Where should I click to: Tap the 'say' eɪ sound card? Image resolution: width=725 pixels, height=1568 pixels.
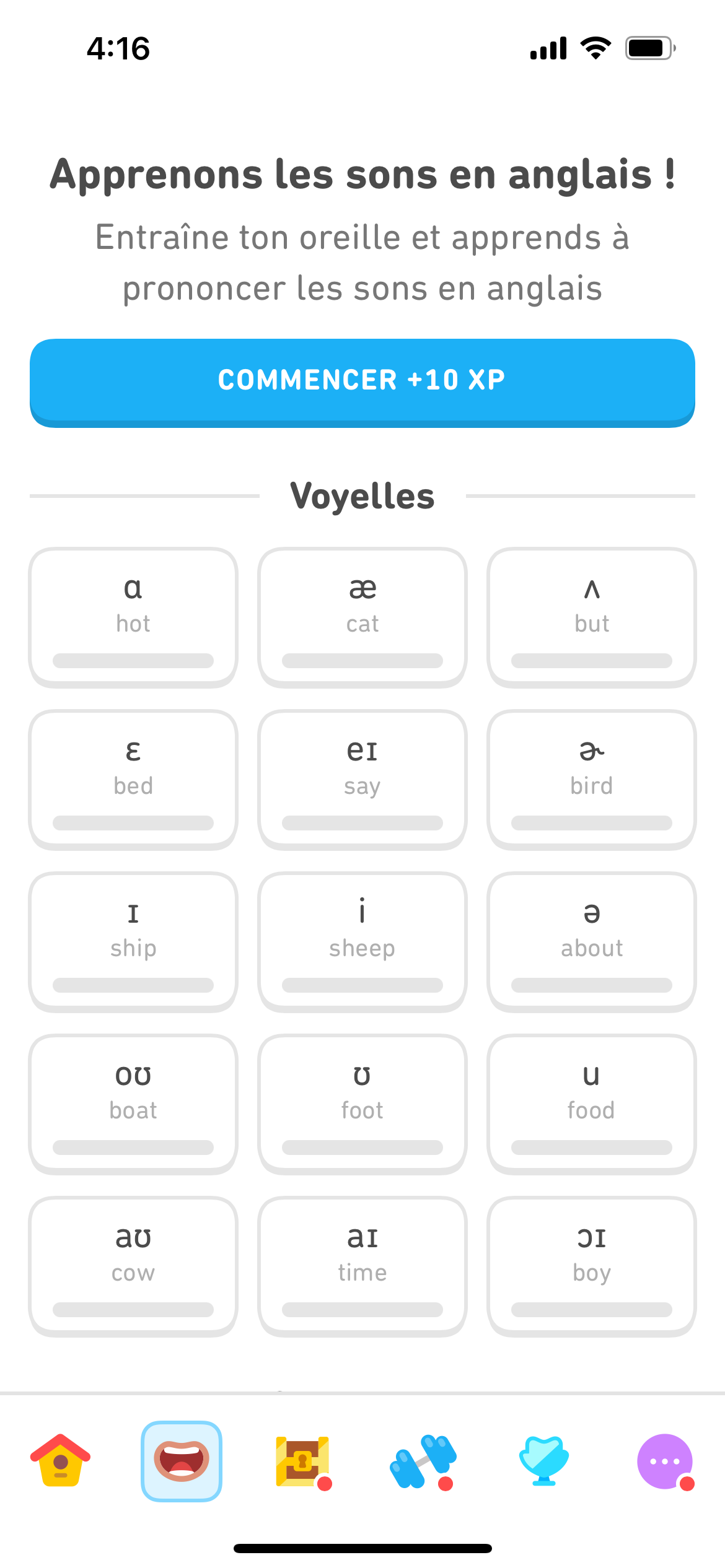(x=362, y=778)
